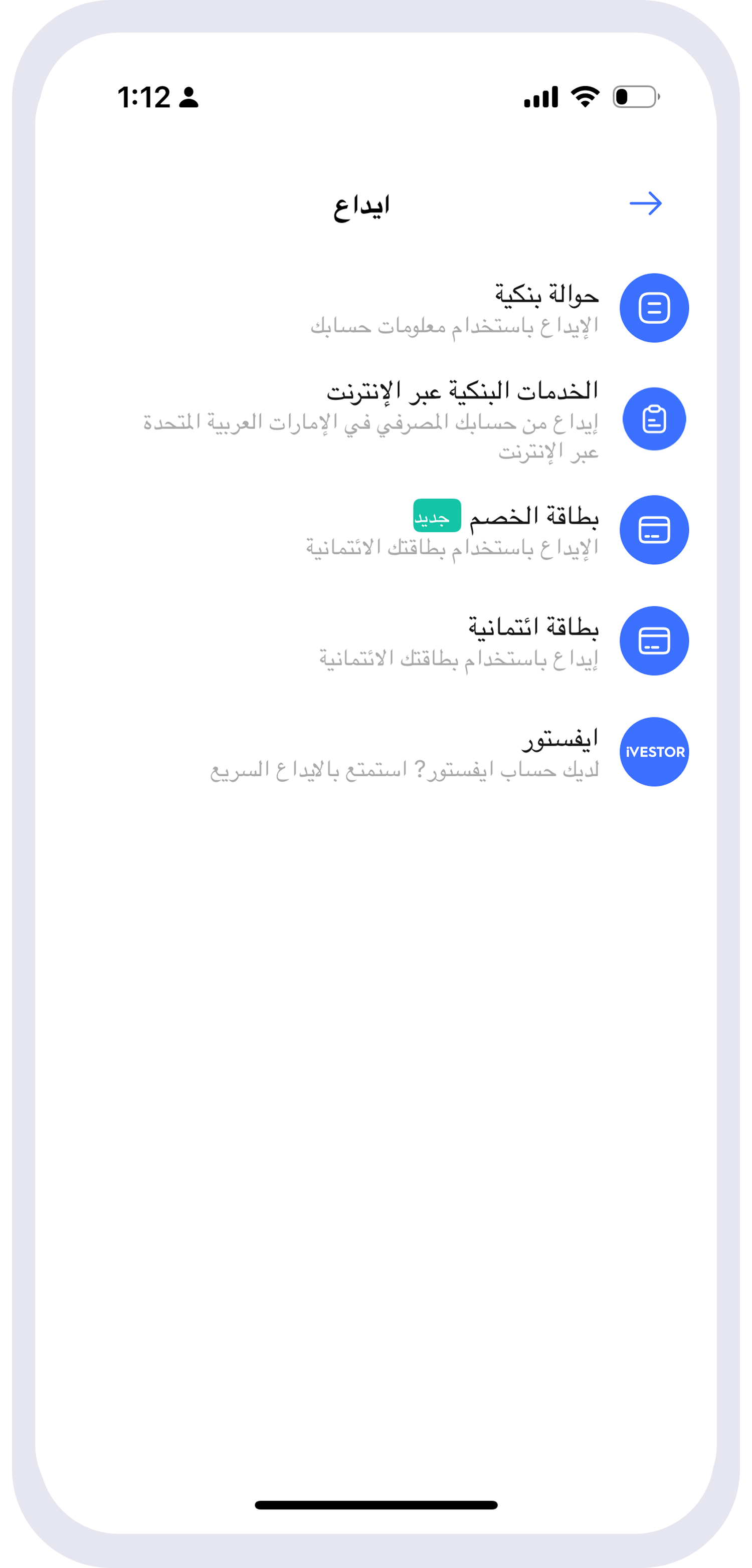The image size is (752, 1568).
Task: Go back using the blue arrow
Action: (645, 203)
